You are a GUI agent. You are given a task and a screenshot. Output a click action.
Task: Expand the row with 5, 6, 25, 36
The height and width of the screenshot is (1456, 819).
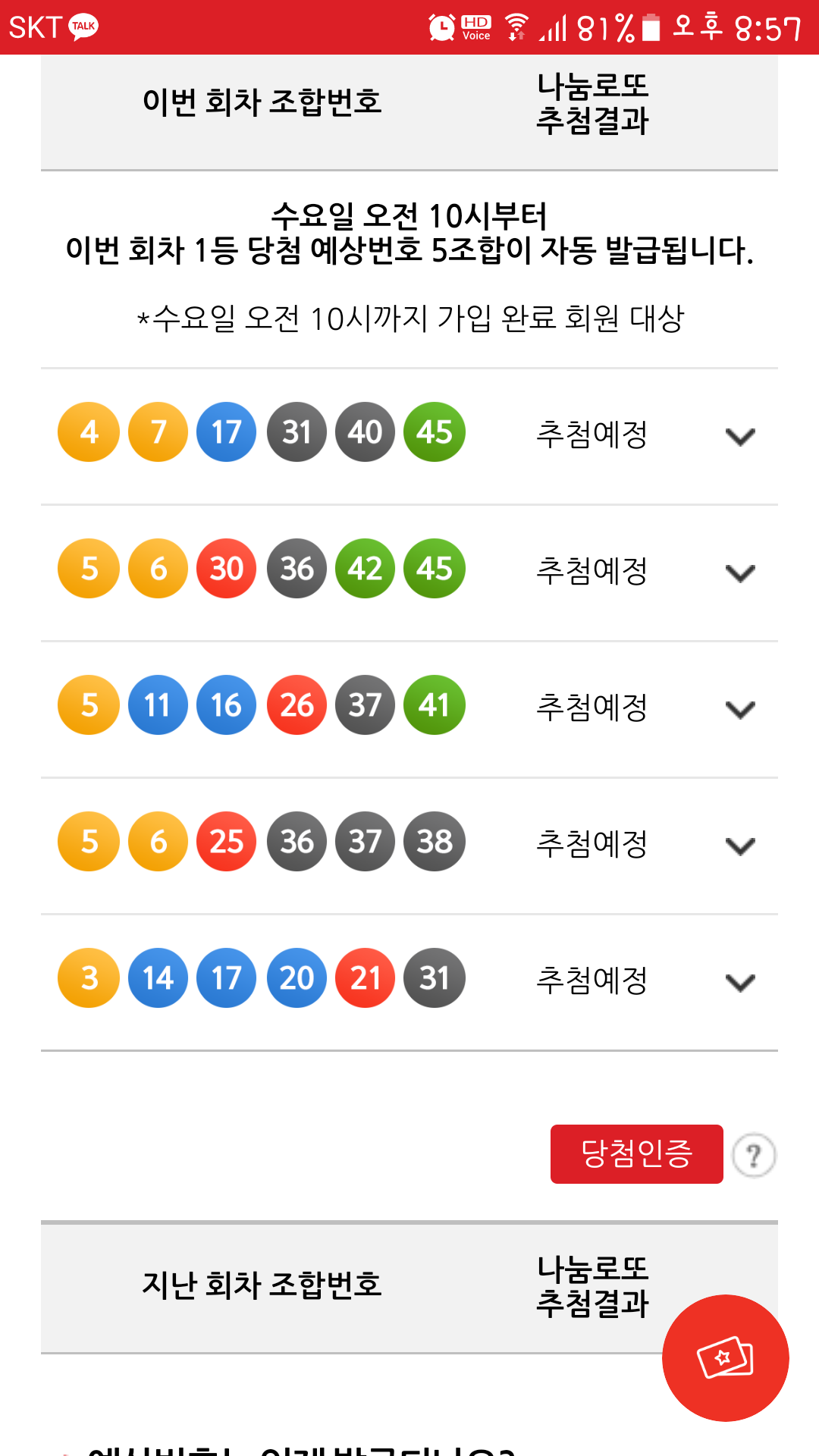click(740, 846)
